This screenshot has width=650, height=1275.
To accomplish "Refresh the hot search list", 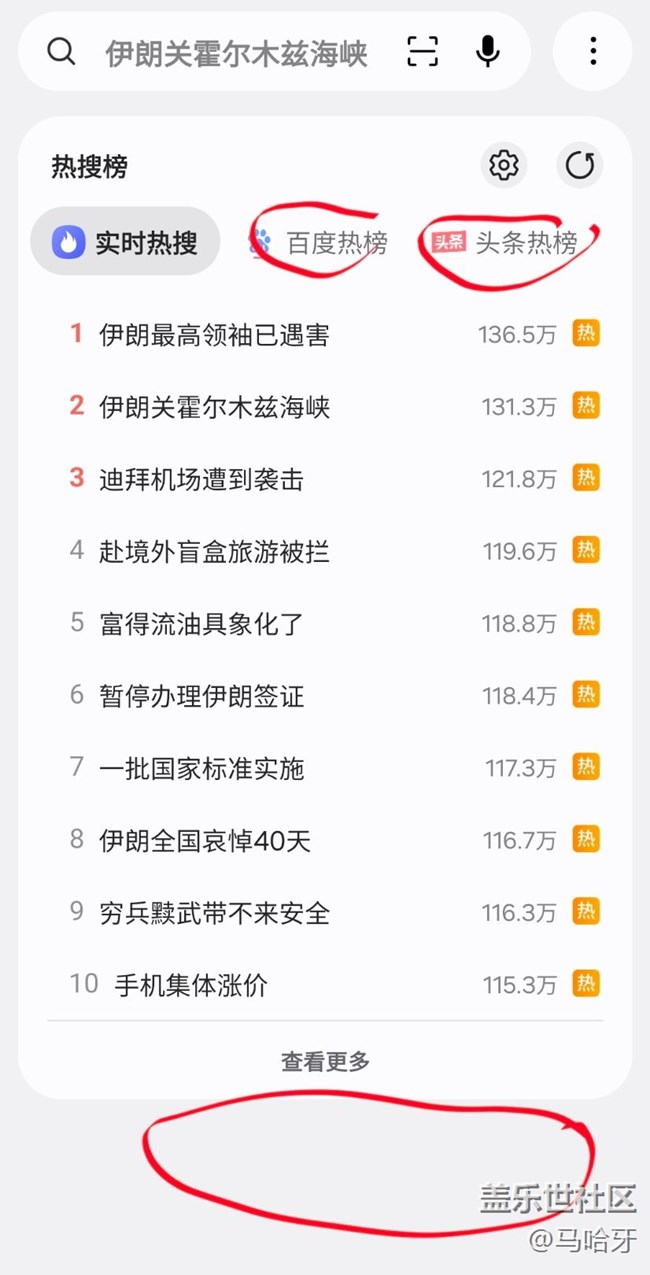I will (580, 165).
